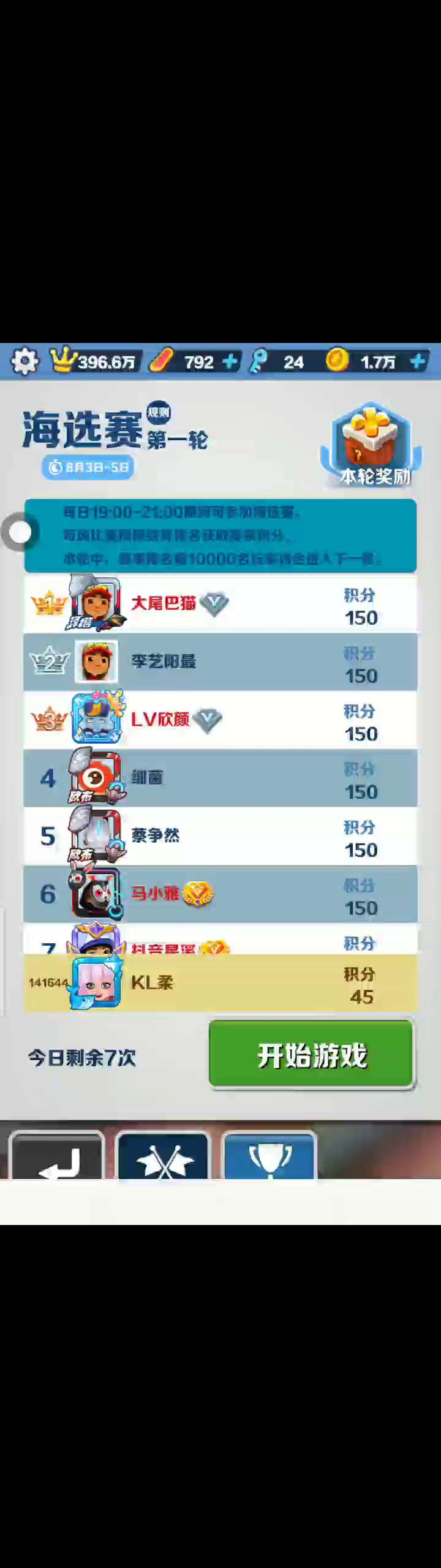The width and height of the screenshot is (441, 1568).
Task: Open the crossed flags tab
Action: point(164,1156)
